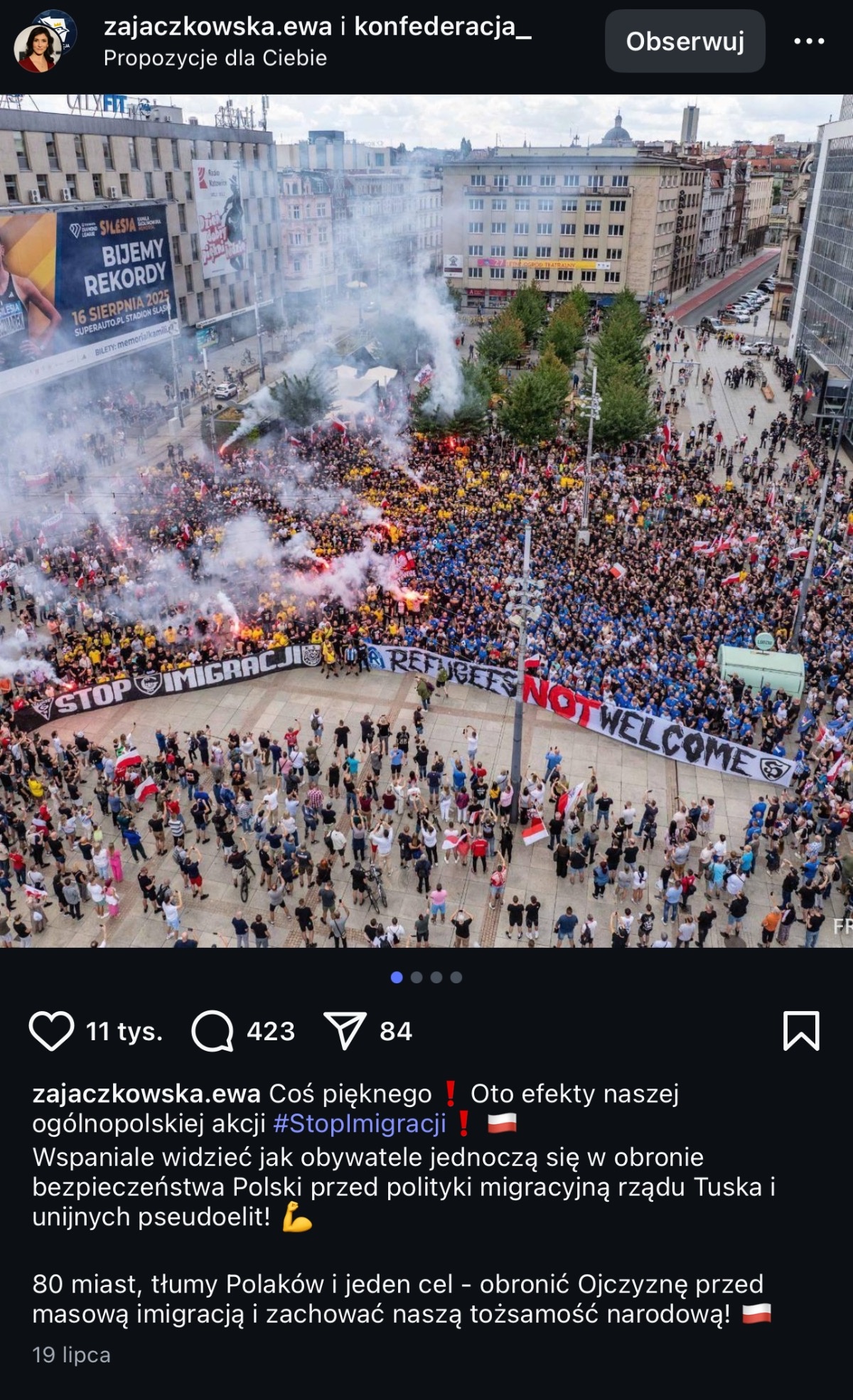Open zajaczkowska.ewa profile from caption username

[146, 1094]
